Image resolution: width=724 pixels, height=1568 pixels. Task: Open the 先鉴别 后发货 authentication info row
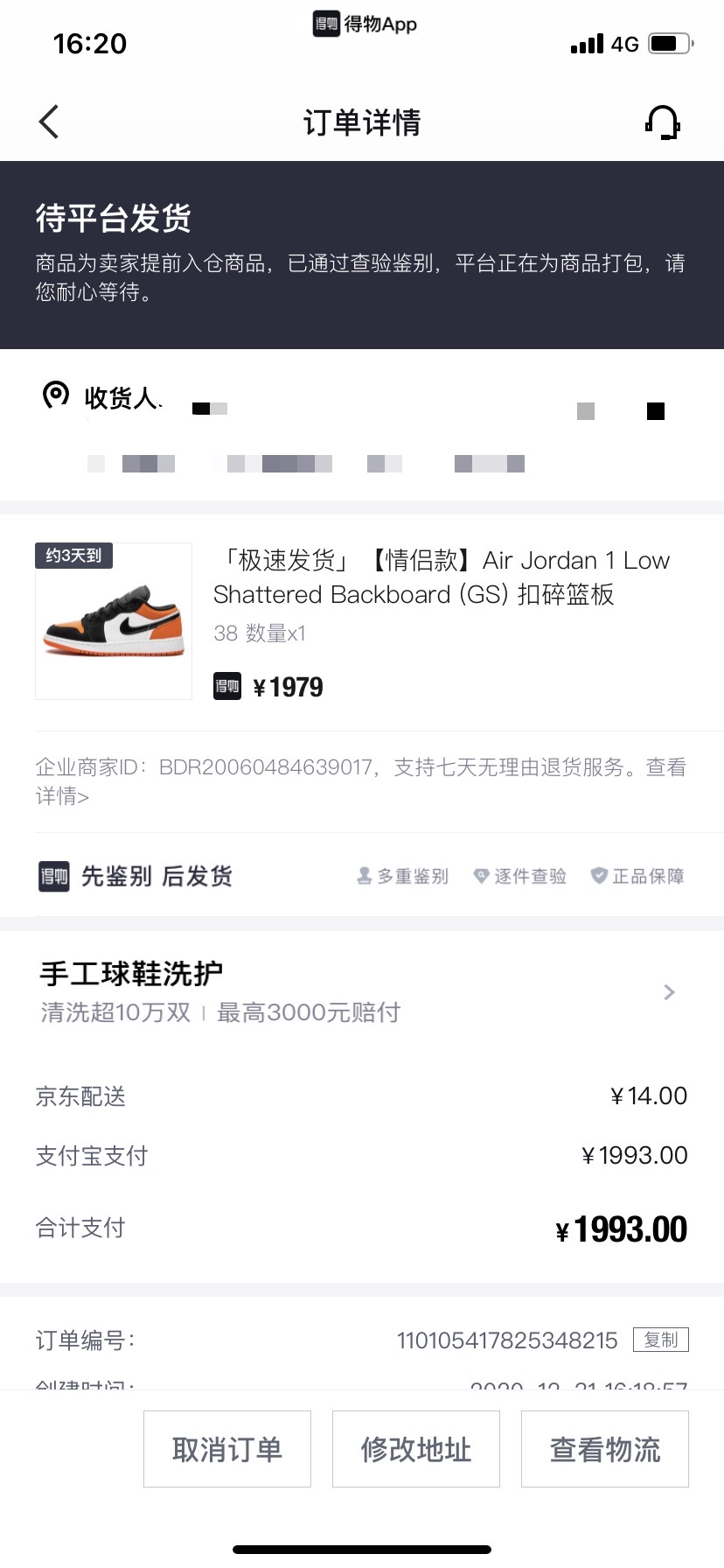[362, 876]
